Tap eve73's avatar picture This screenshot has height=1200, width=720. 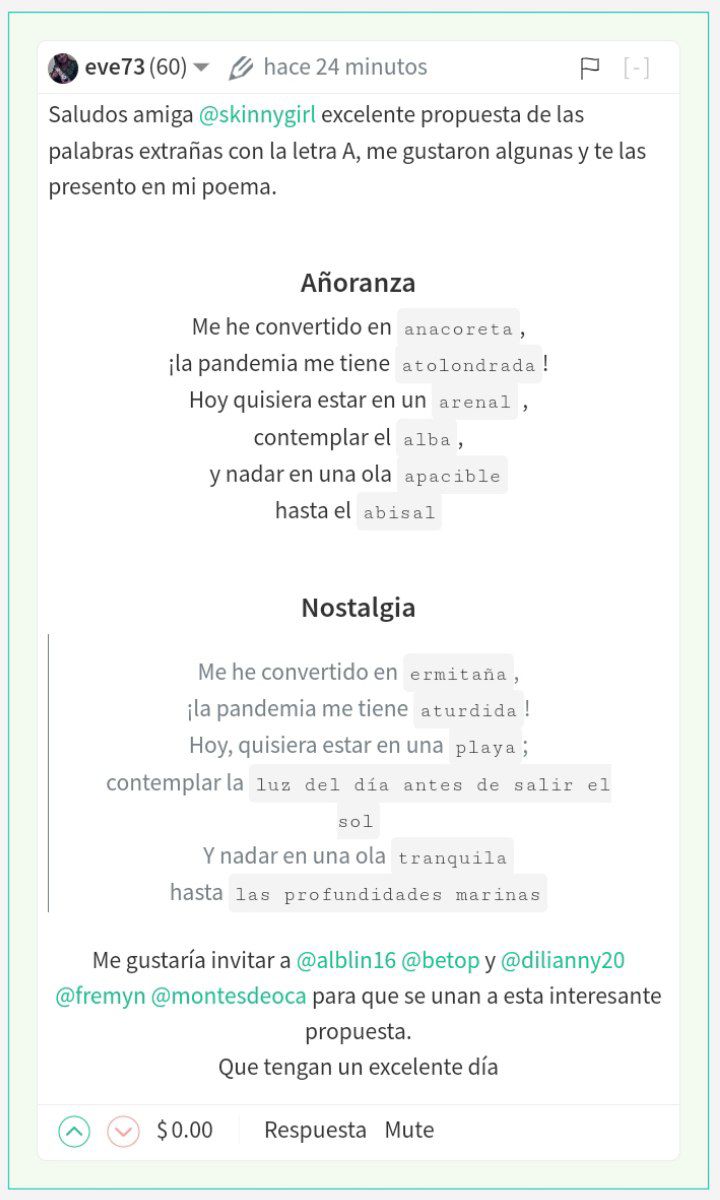click(x=63, y=68)
